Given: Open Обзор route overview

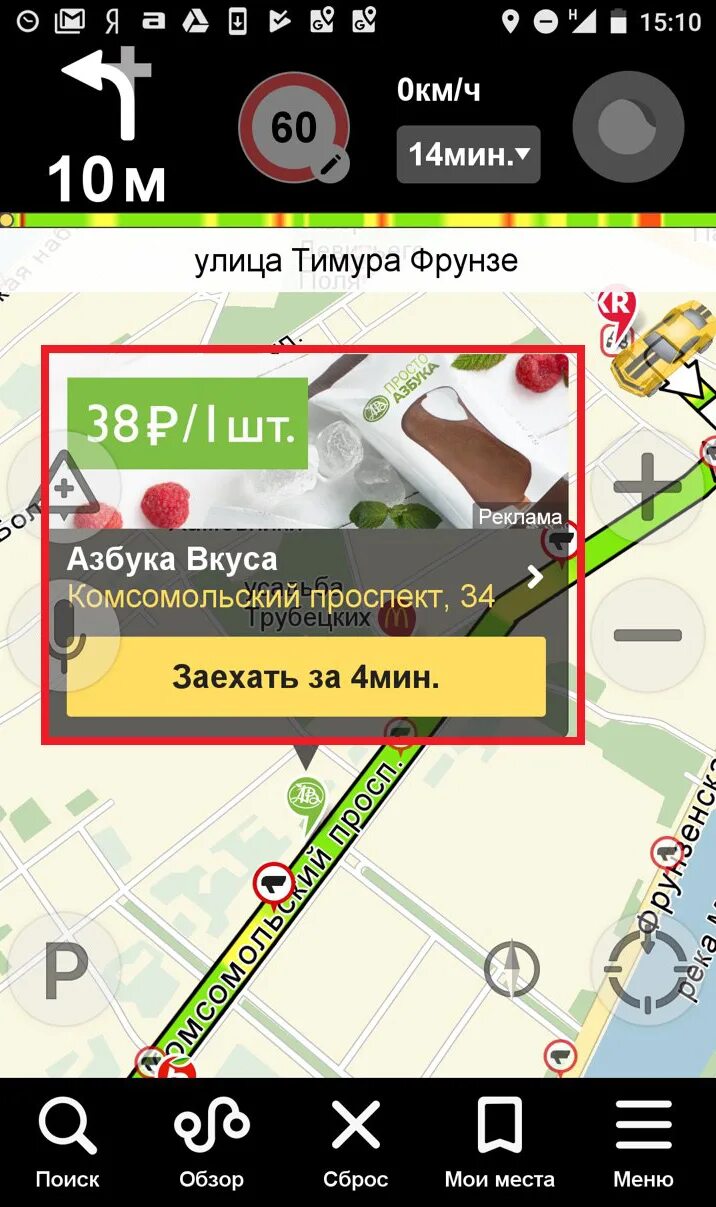Looking at the screenshot, I should 211,1143.
